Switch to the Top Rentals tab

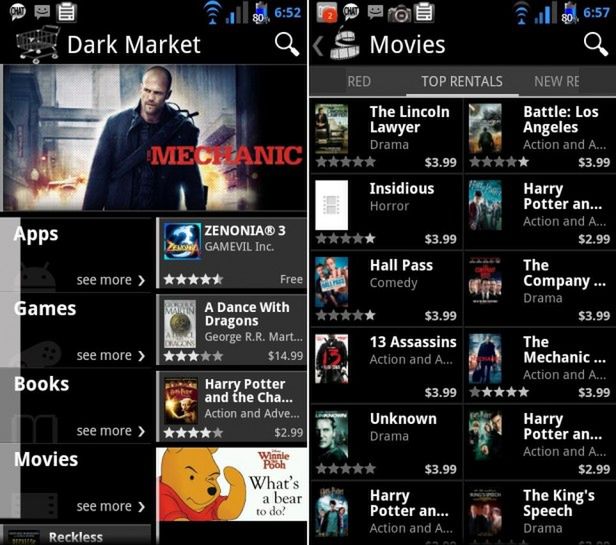pyautogui.click(x=462, y=81)
